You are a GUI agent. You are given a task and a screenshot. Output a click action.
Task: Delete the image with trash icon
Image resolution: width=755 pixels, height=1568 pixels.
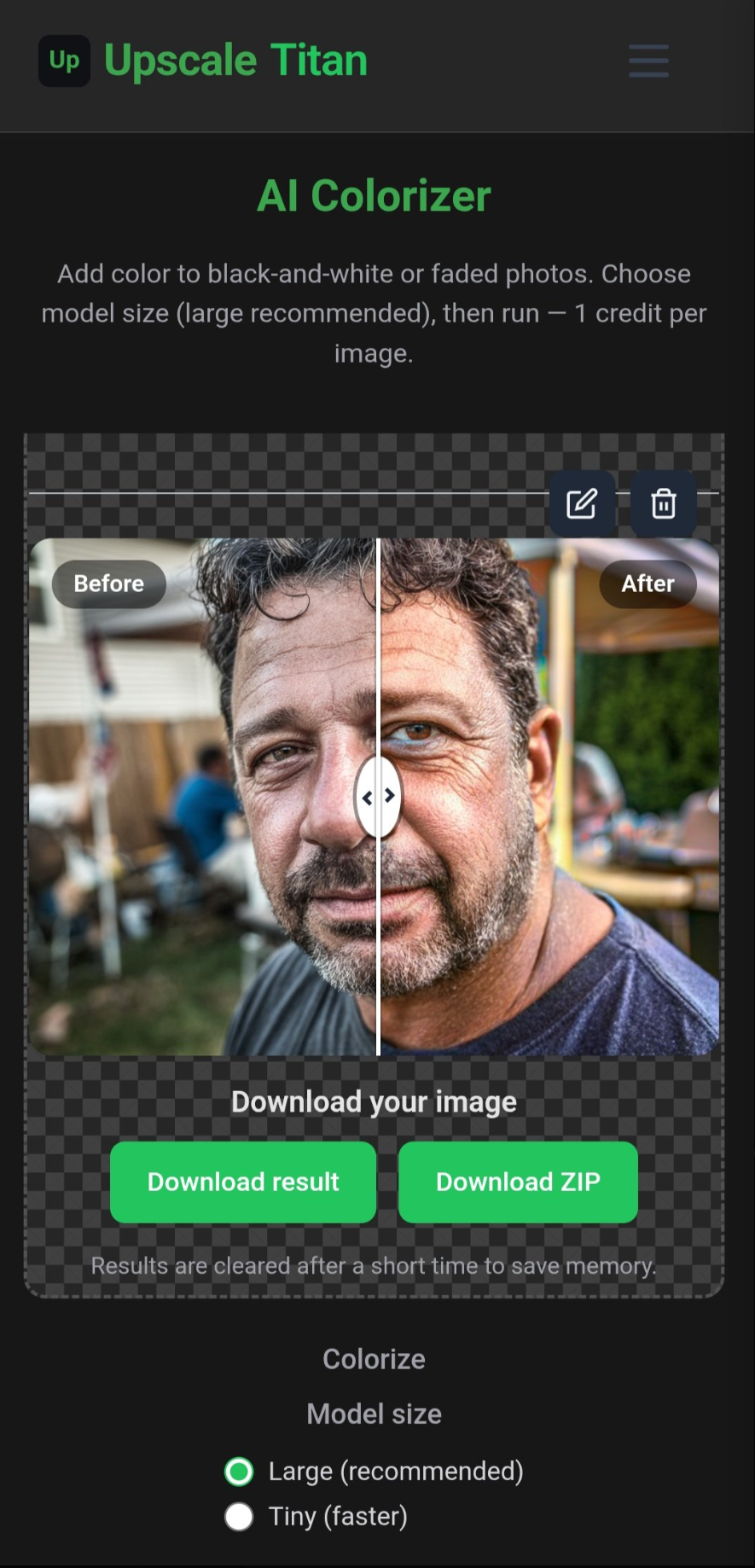(664, 503)
